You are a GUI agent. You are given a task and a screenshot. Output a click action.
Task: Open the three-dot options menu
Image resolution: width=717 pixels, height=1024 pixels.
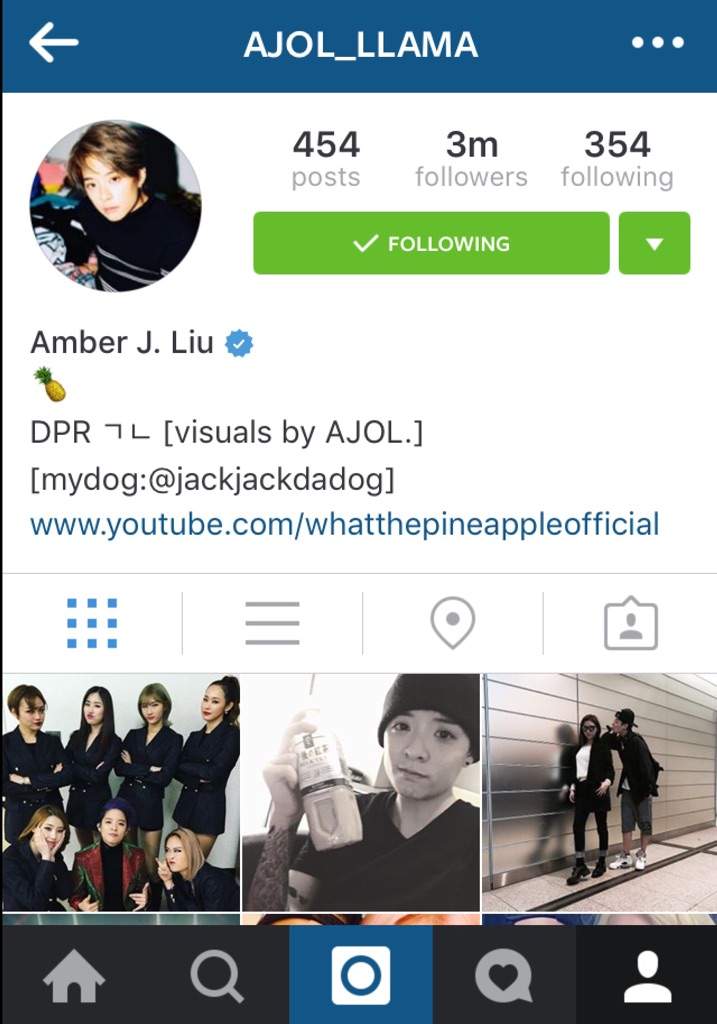click(656, 44)
